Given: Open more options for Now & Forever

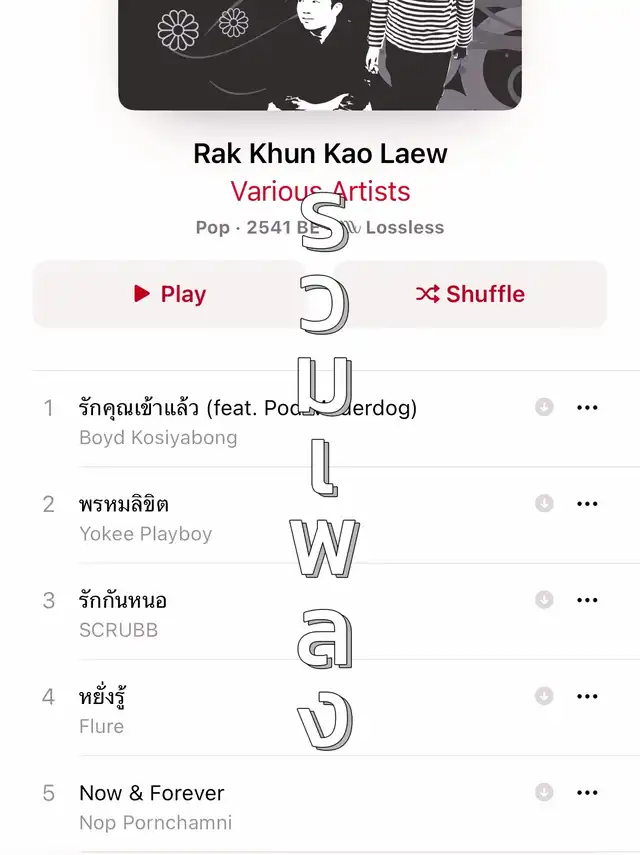Looking at the screenshot, I should click(x=587, y=792).
